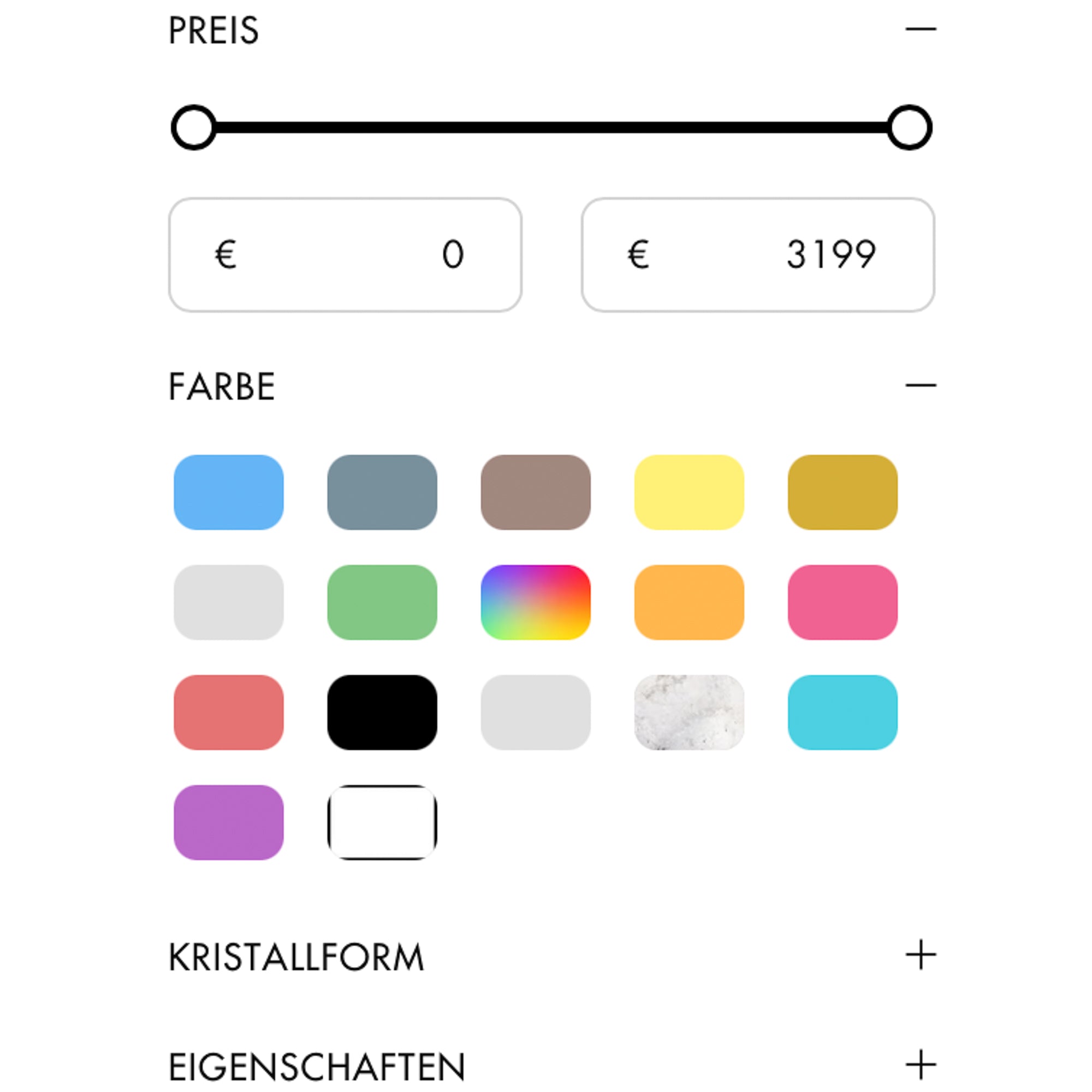The image size is (1092, 1092).
Task: Pick the pink color swatch
Action: pyautogui.click(x=842, y=602)
